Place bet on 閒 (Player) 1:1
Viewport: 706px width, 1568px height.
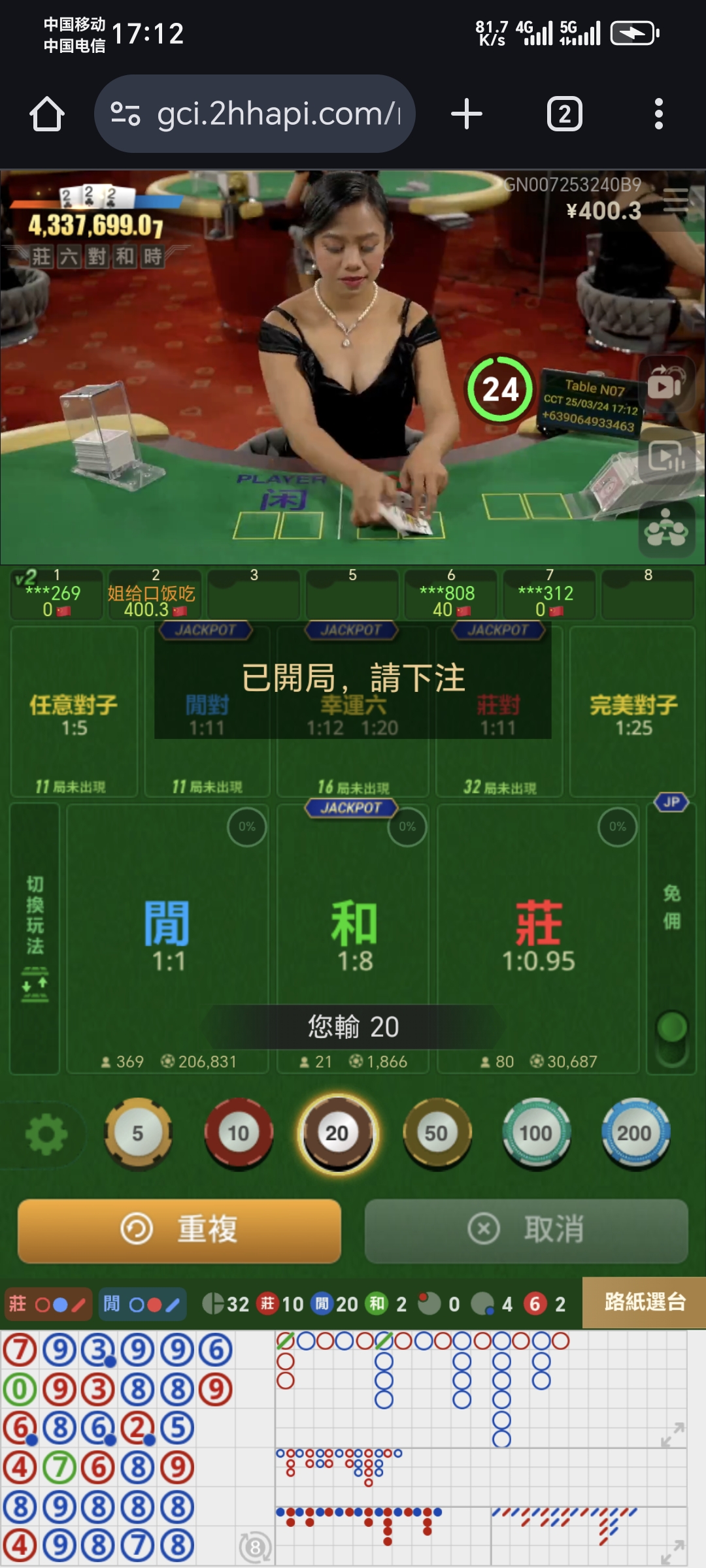pos(167,934)
